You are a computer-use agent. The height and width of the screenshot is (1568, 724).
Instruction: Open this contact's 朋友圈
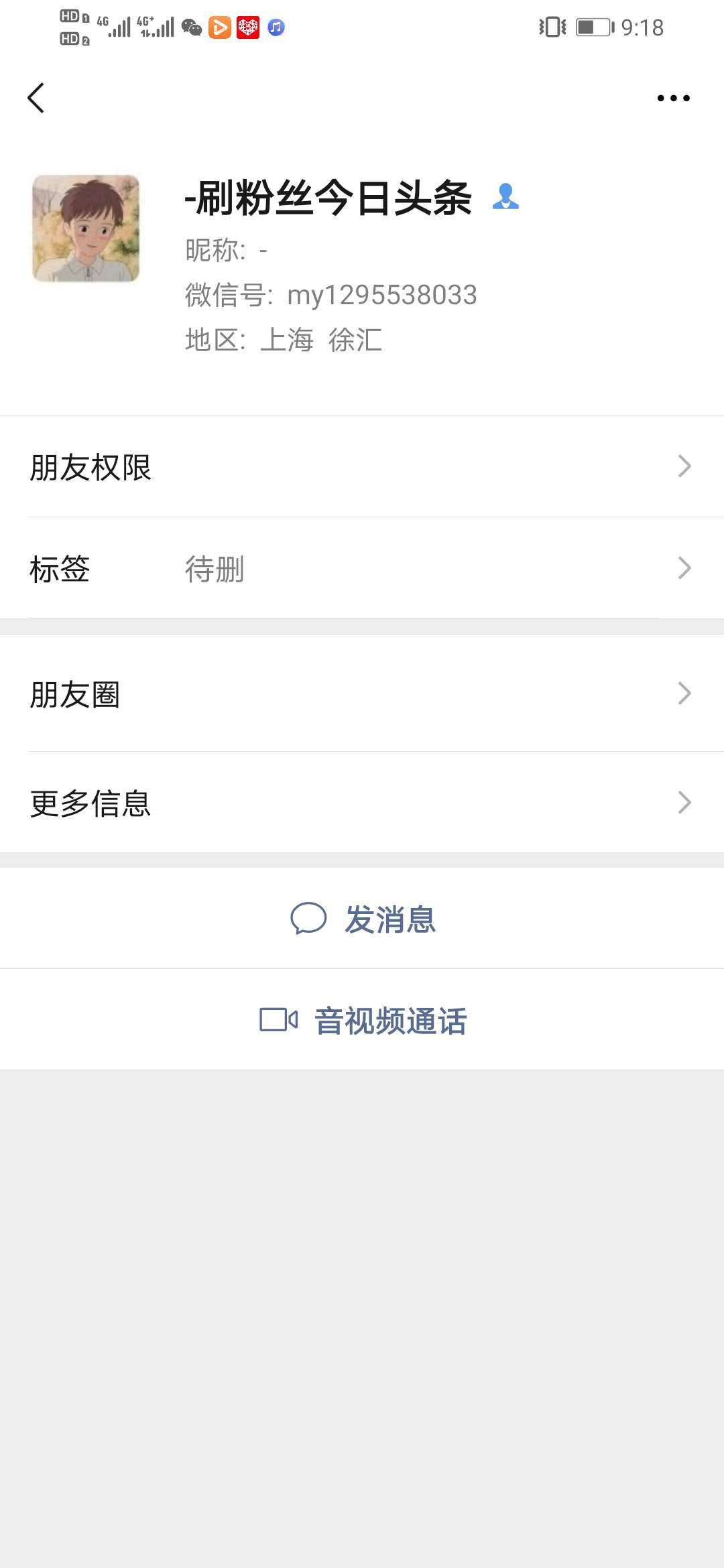pos(362,694)
